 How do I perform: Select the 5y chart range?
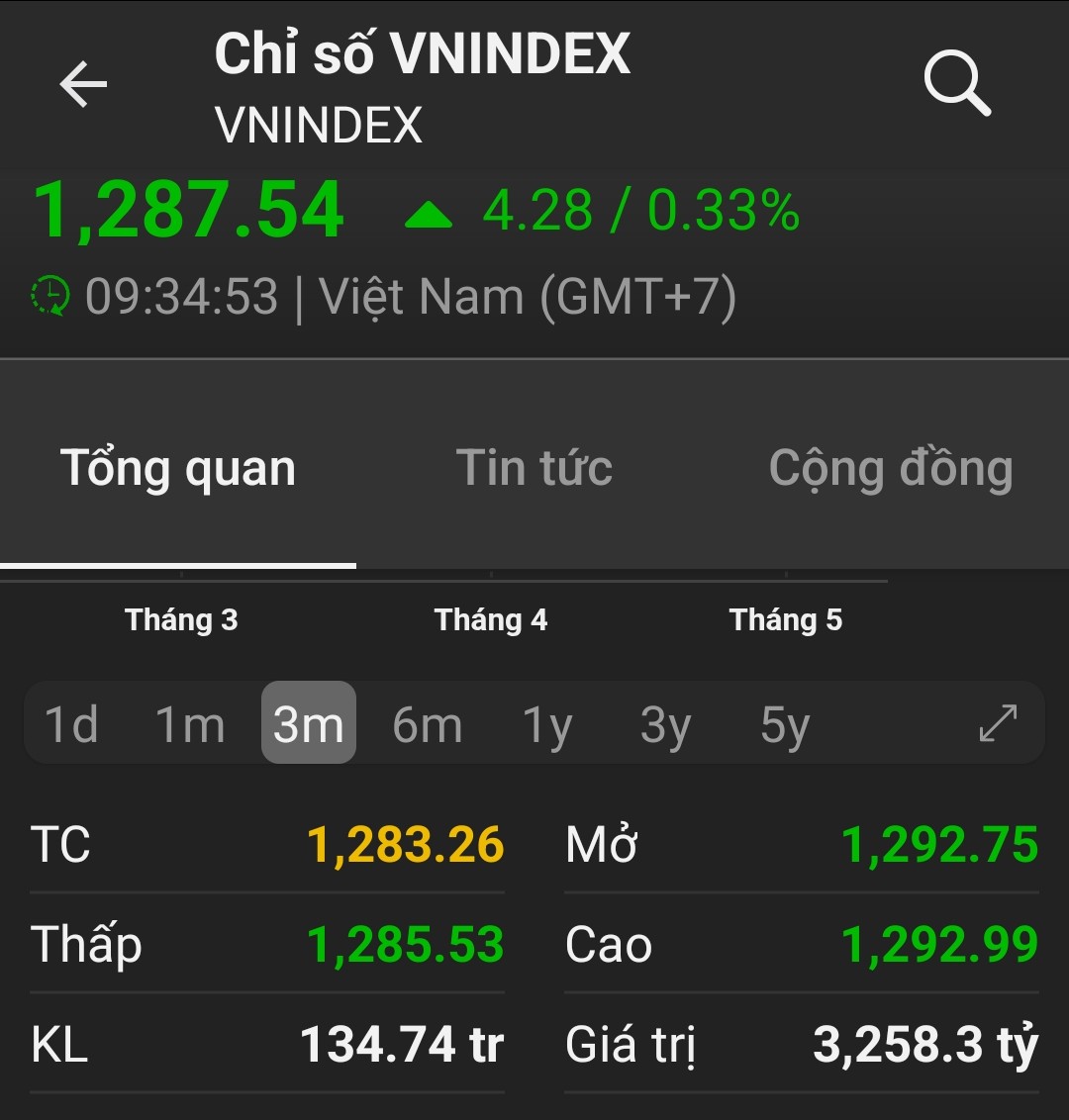click(784, 724)
